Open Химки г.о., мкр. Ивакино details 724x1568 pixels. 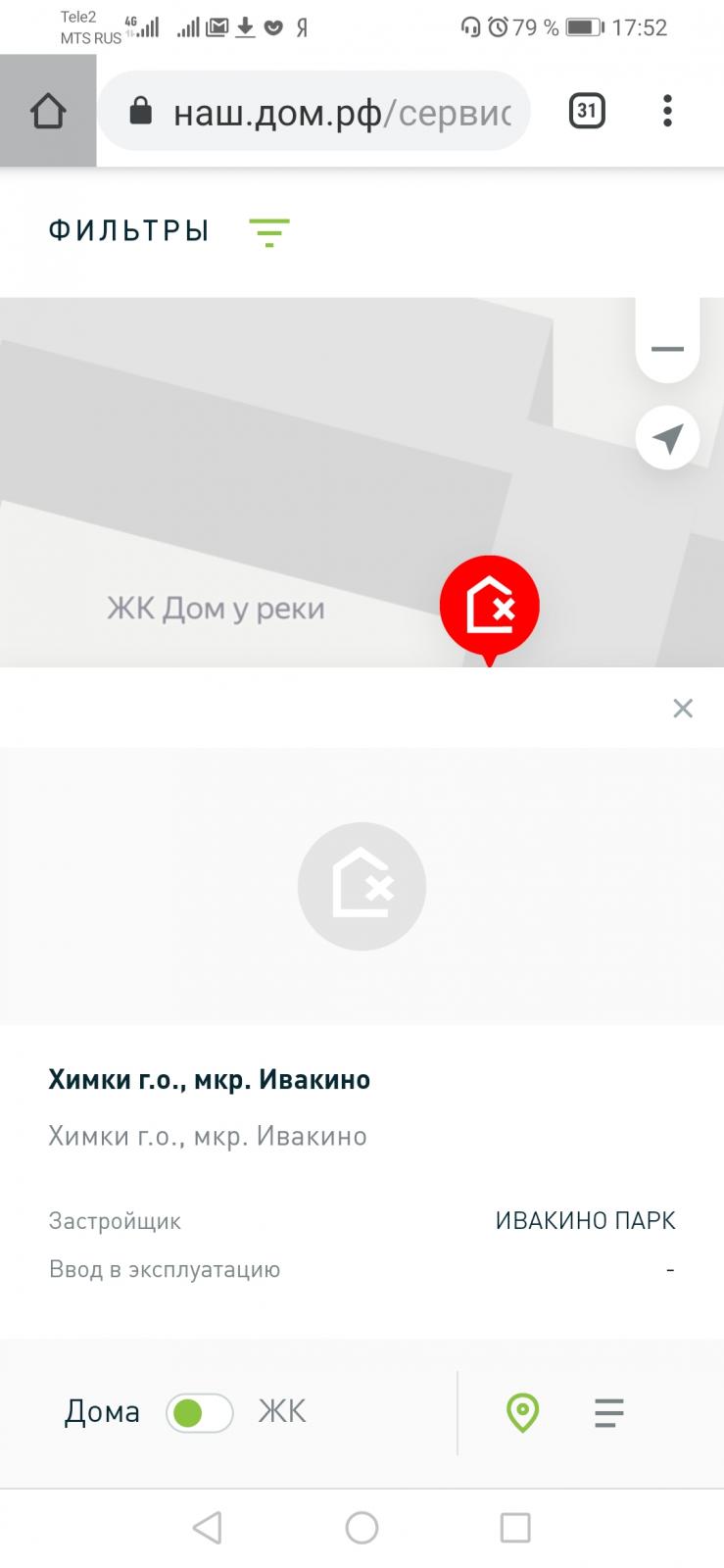pyautogui.click(x=209, y=1080)
